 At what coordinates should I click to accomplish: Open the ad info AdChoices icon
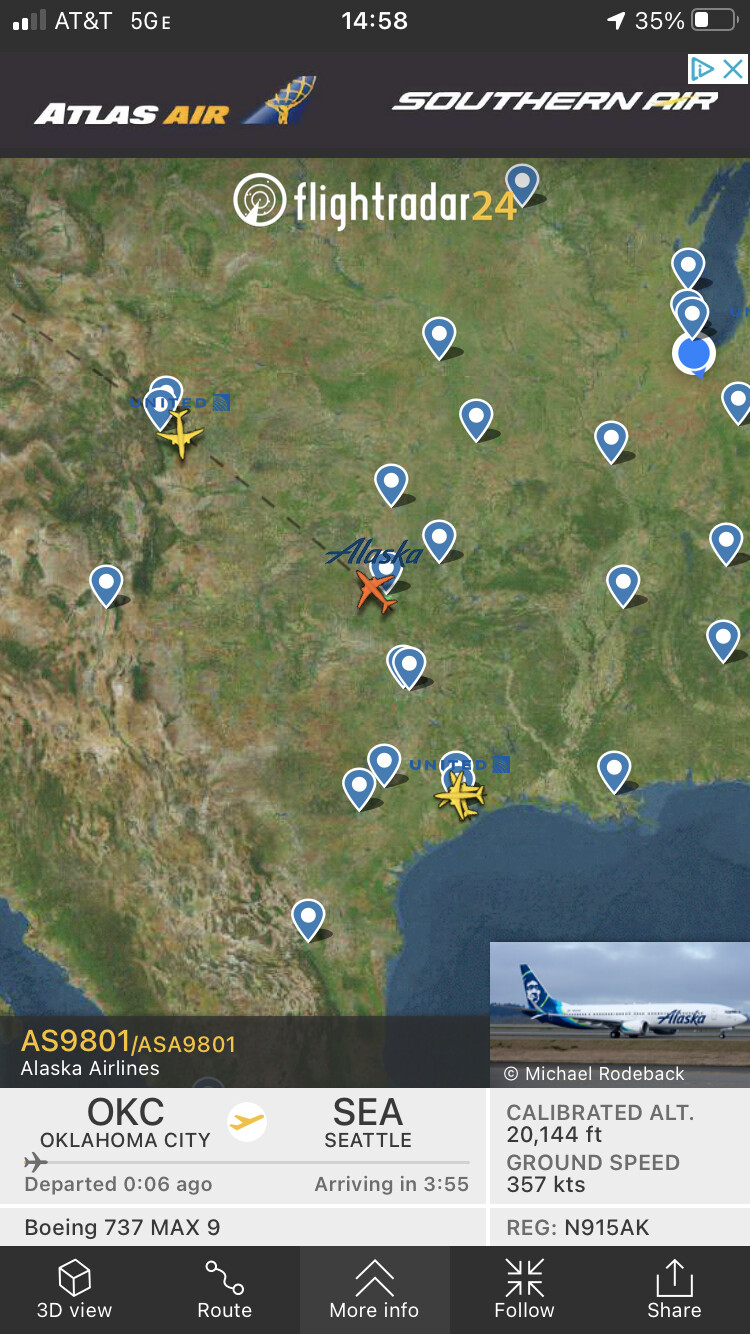(703, 69)
